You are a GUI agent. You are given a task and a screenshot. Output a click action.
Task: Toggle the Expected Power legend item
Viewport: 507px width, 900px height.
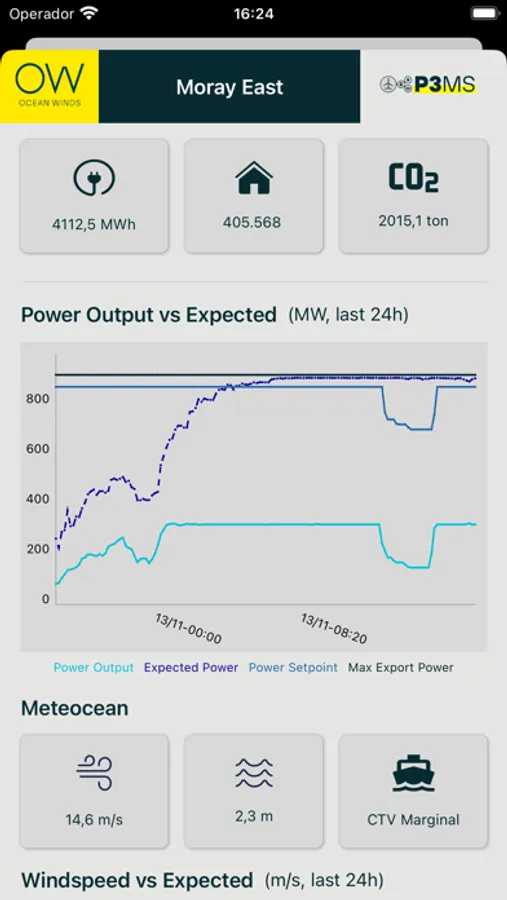coord(191,668)
